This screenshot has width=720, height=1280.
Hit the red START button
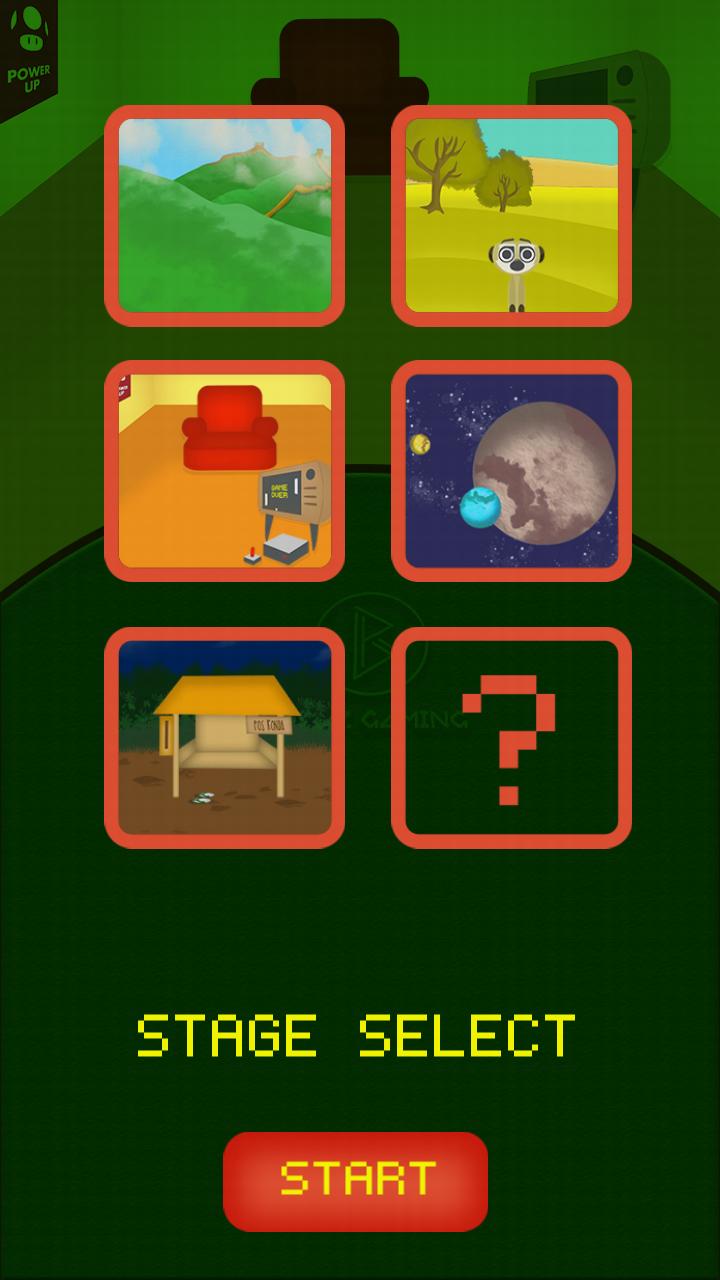tap(355, 1180)
